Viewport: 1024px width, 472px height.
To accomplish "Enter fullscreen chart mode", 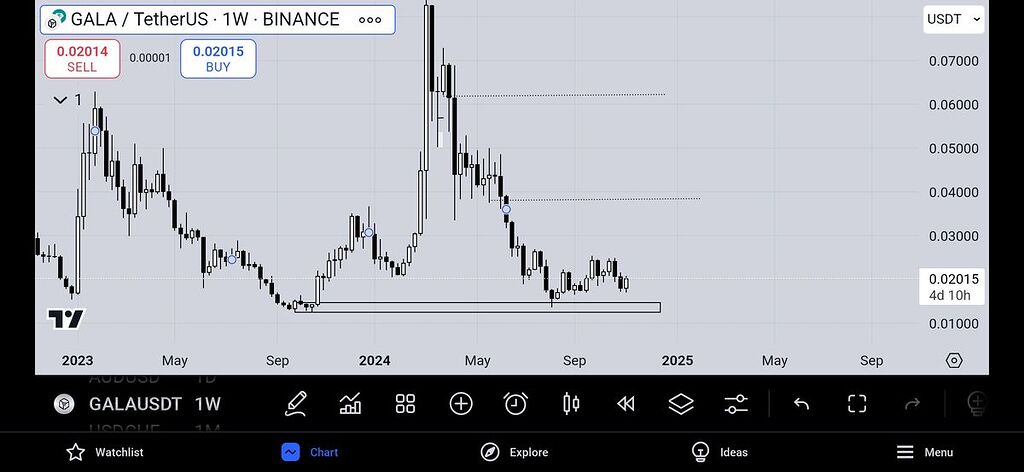I will [x=856, y=404].
